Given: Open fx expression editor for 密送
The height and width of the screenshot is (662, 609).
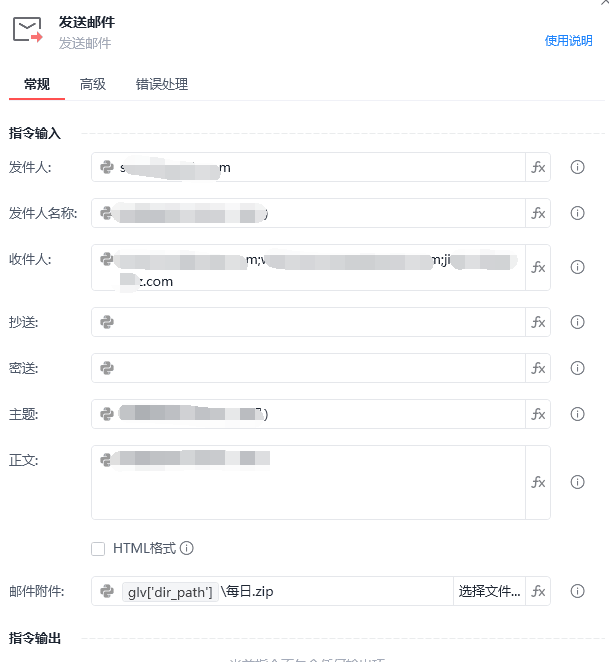Looking at the screenshot, I should pos(538,368).
